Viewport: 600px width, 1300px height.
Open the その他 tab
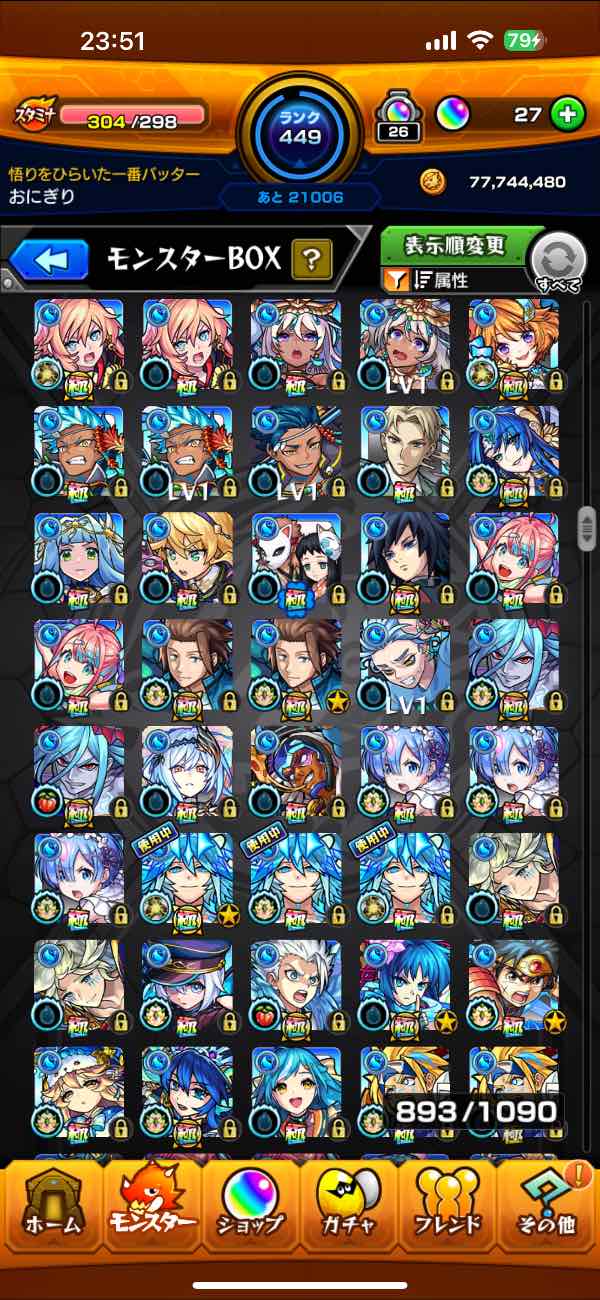coord(548,1209)
